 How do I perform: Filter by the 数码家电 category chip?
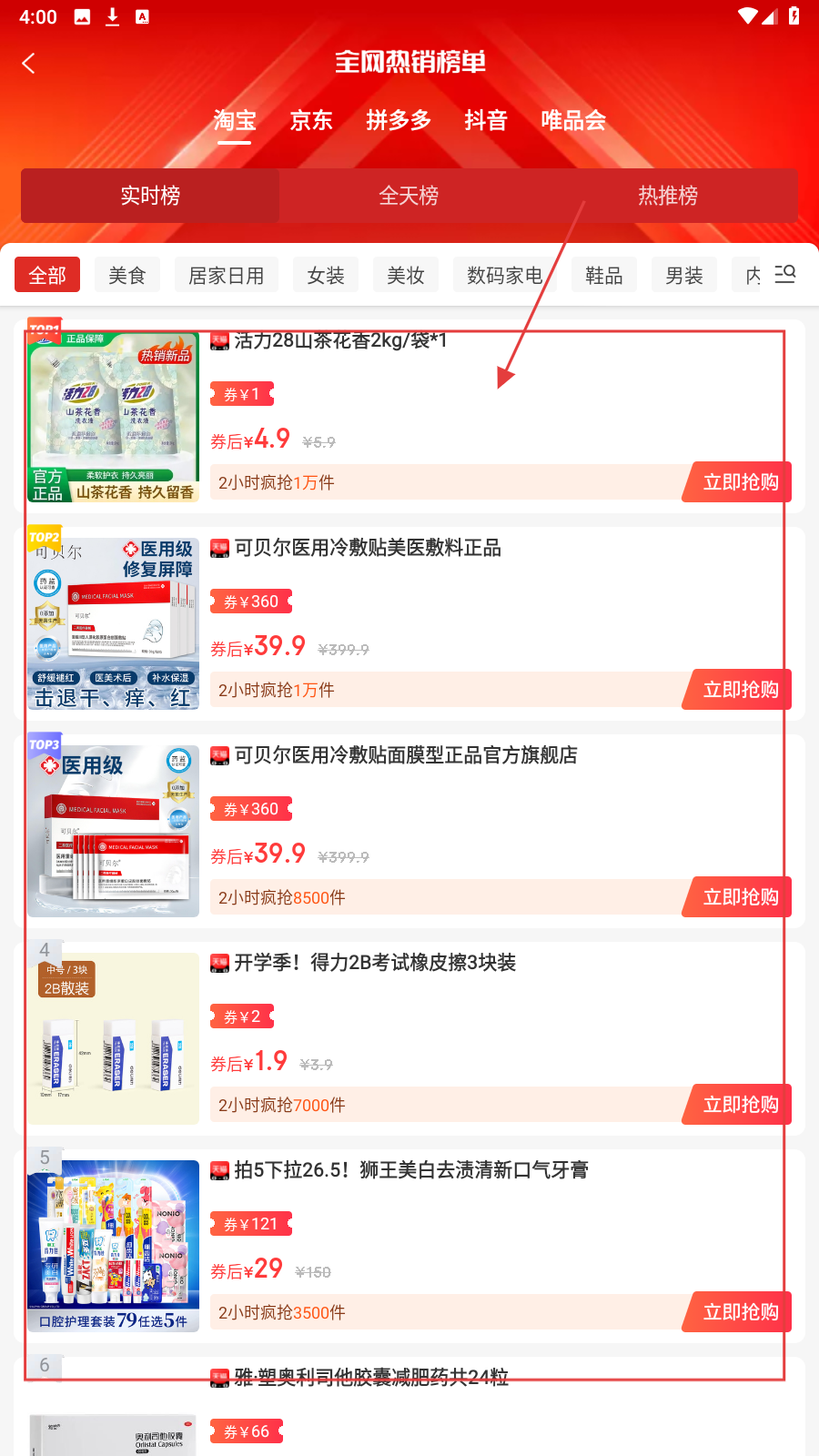(x=504, y=275)
